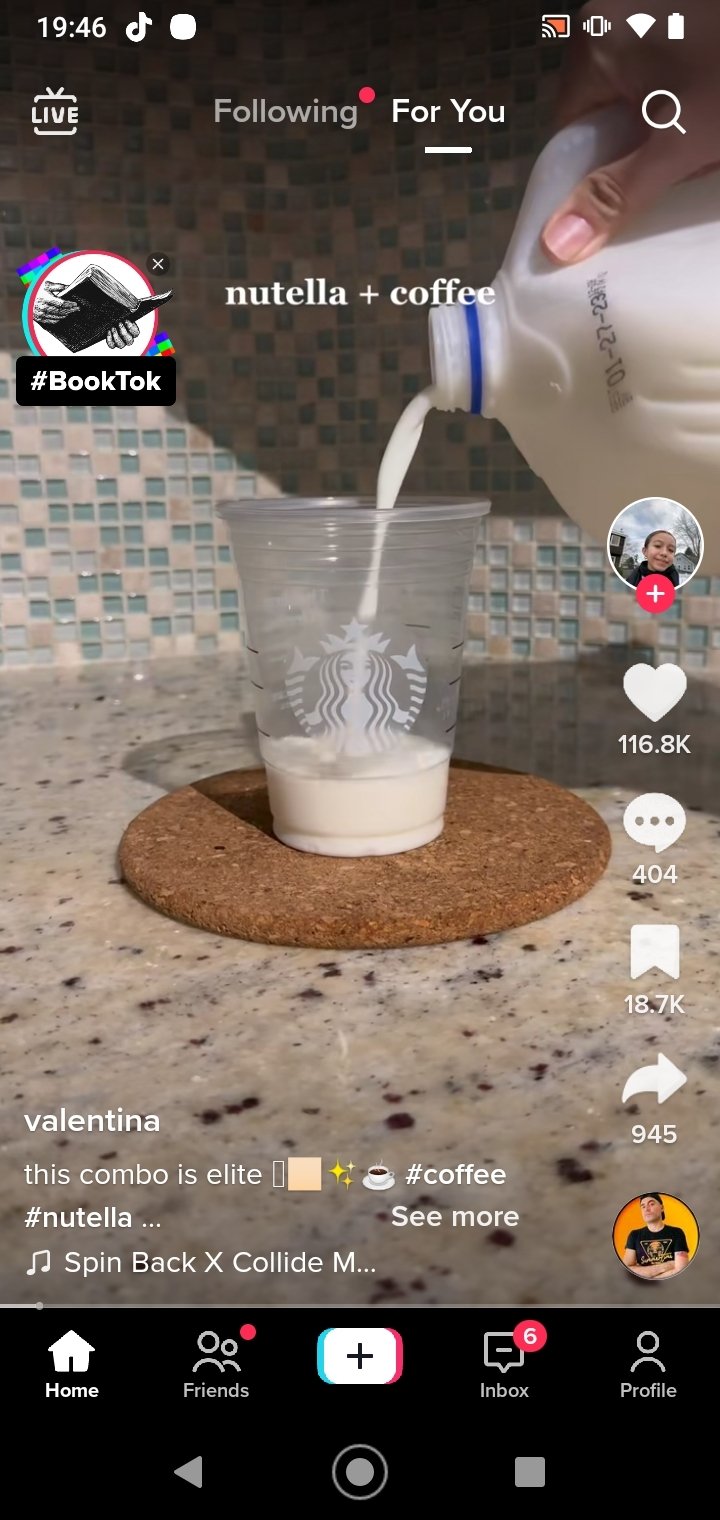Follow valentina with the plus button
Image resolution: width=720 pixels, height=1520 pixels.
point(655,594)
